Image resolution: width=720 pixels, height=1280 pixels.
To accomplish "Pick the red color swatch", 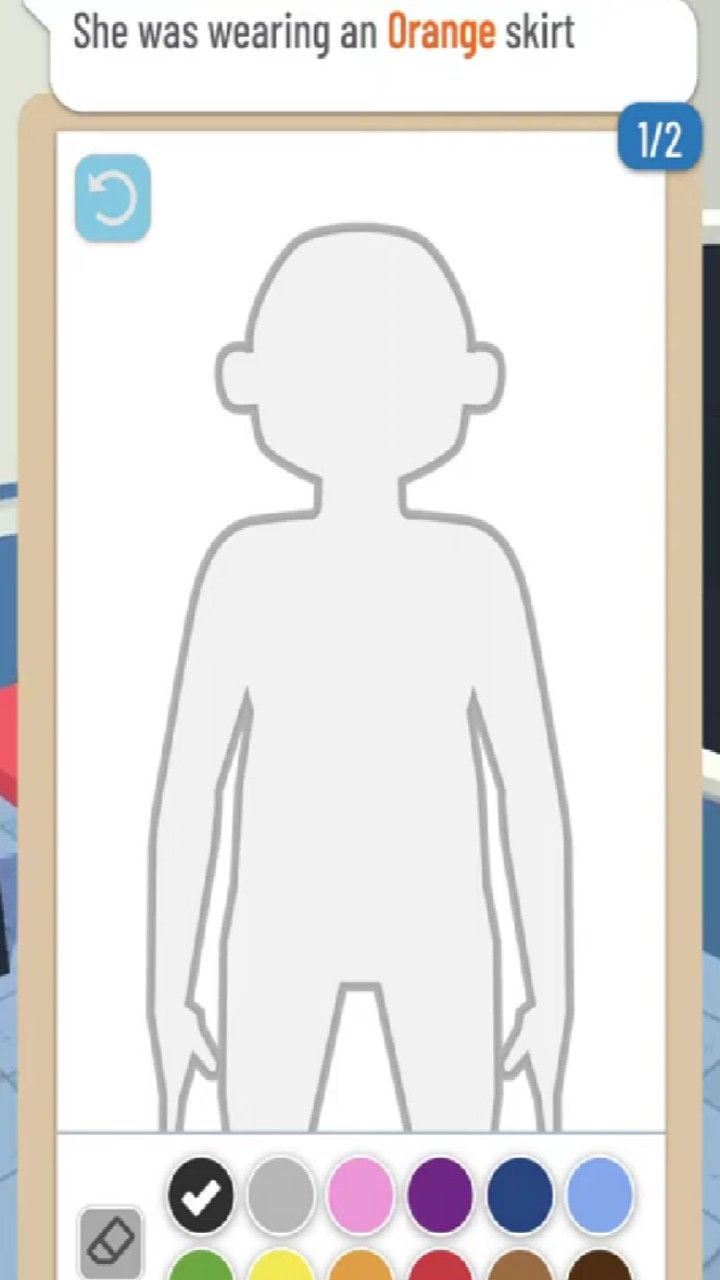I will [x=440, y=1268].
